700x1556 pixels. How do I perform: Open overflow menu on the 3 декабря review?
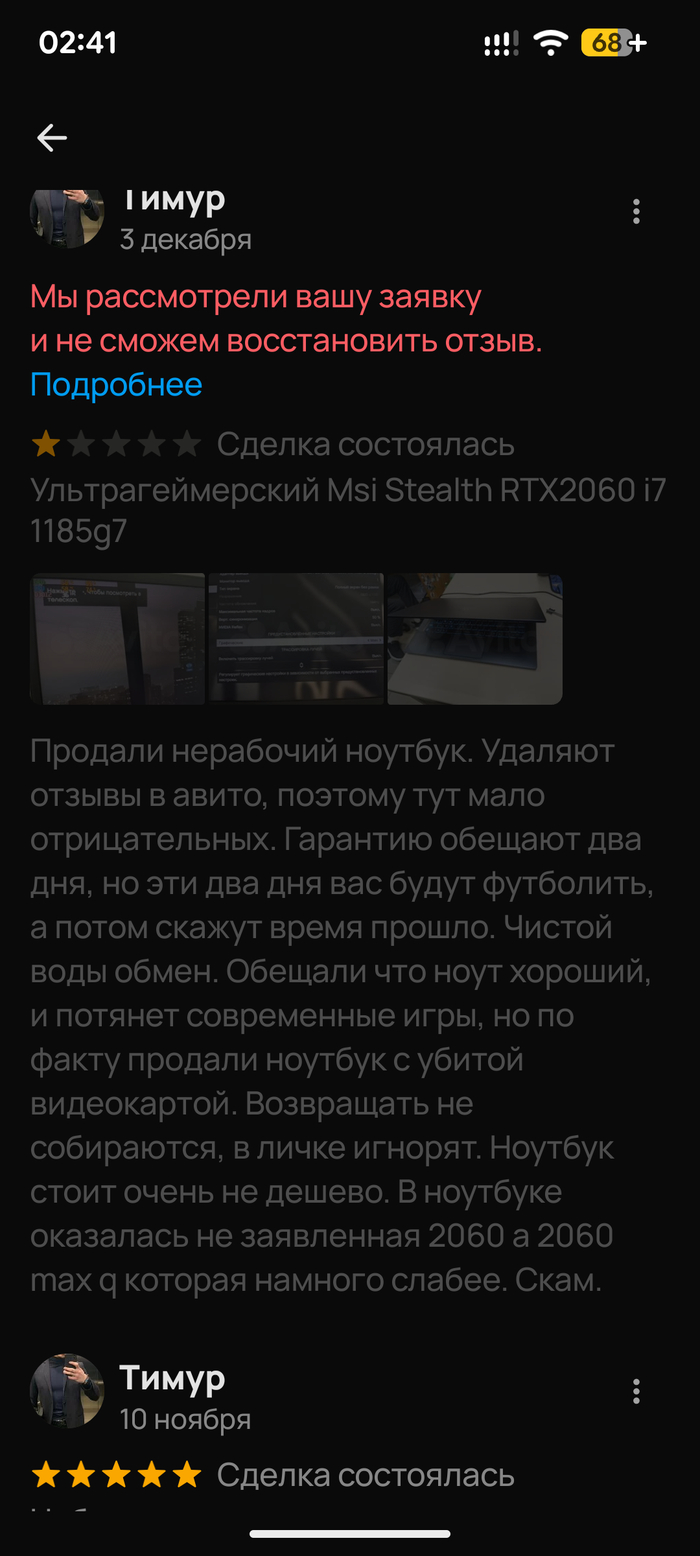click(636, 211)
